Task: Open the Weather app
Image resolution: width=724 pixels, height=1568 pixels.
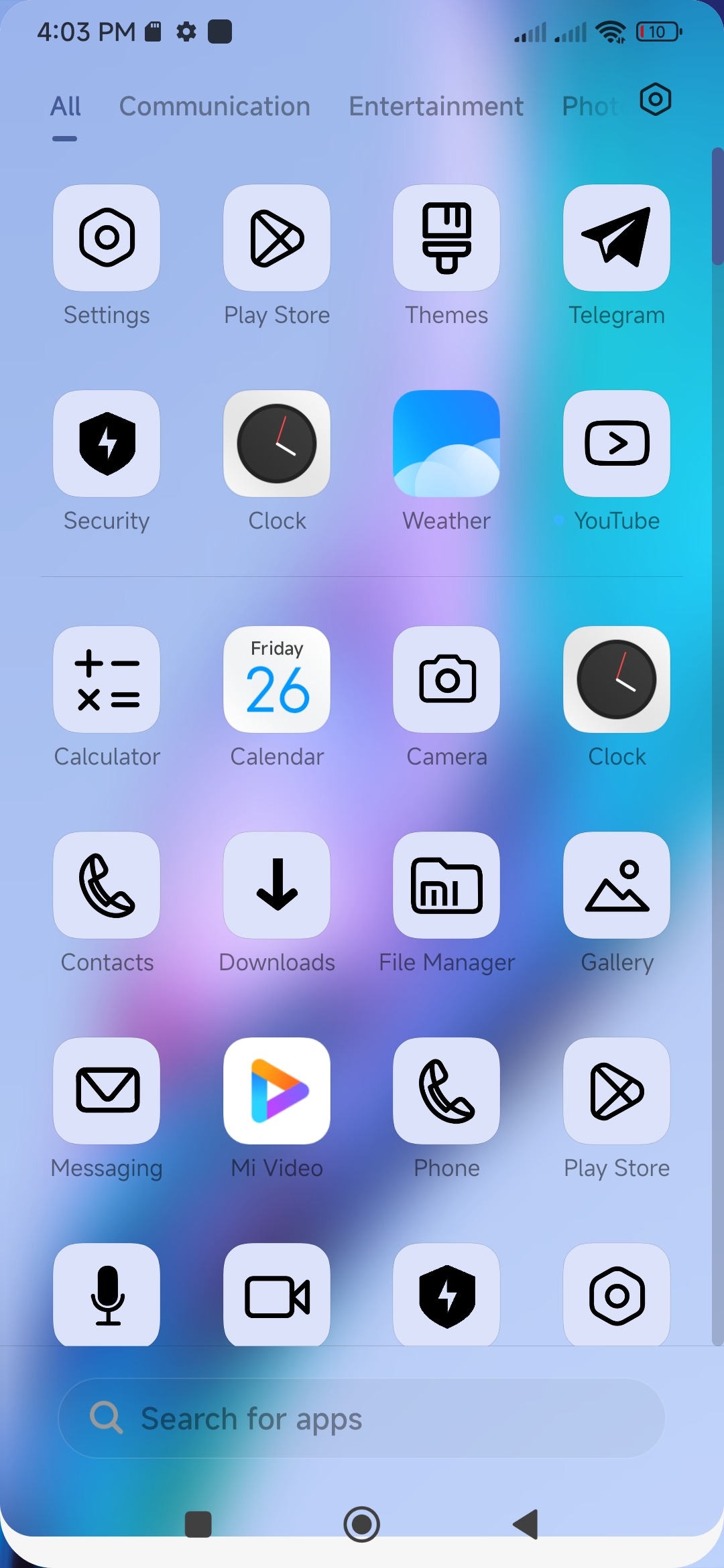Action: (446, 444)
